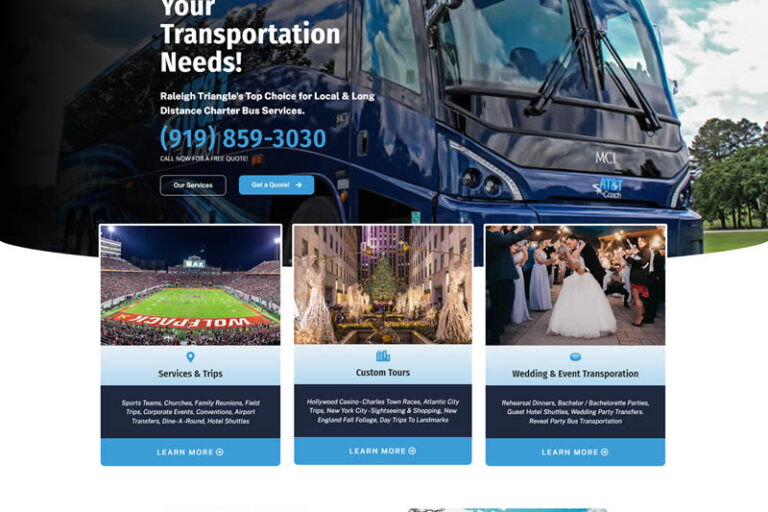Screen dimensions: 768x512
Task: Open the Our Services button
Action: tap(193, 185)
